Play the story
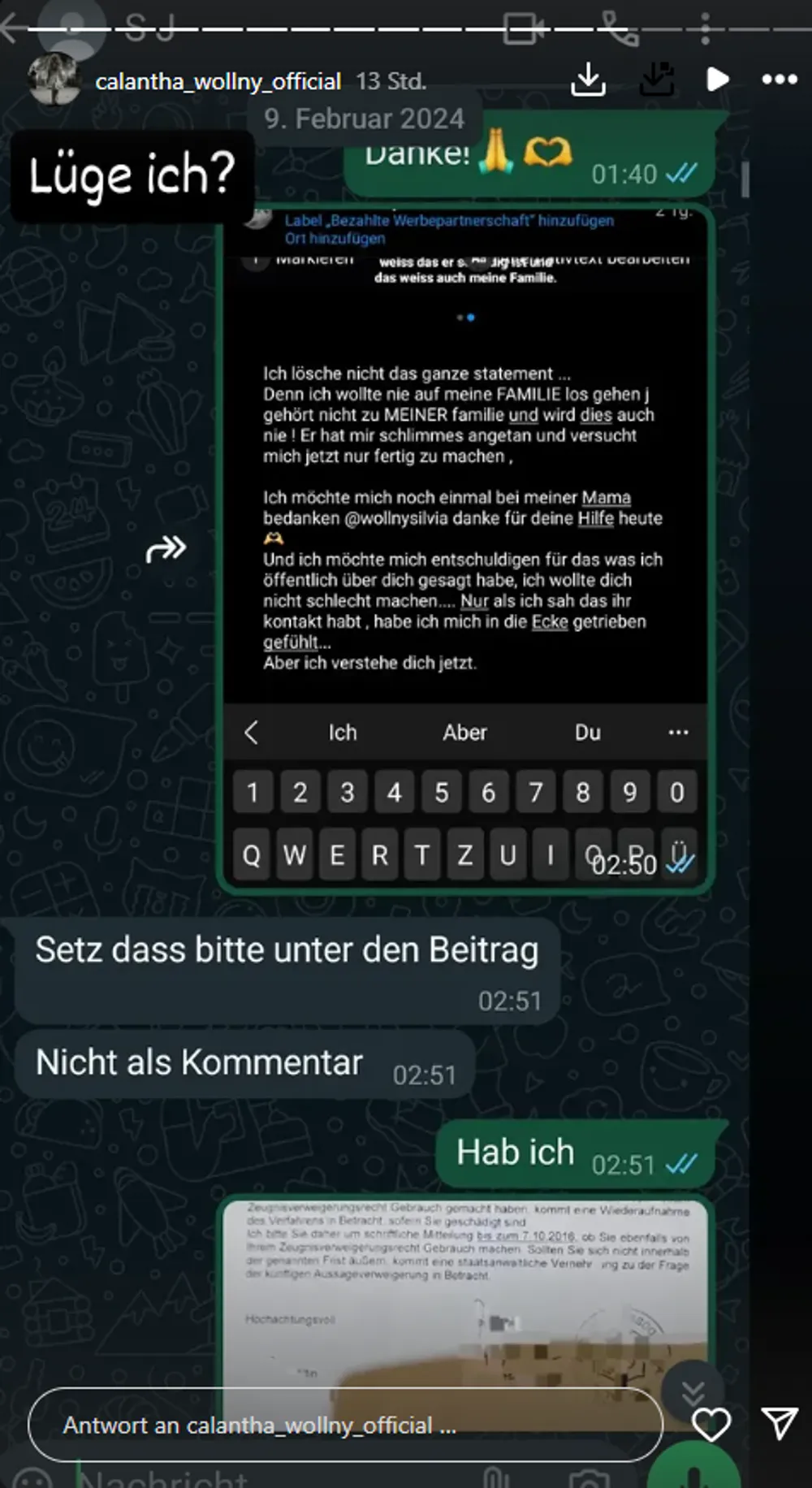Screen dimensions: 812x1488 (x=717, y=80)
